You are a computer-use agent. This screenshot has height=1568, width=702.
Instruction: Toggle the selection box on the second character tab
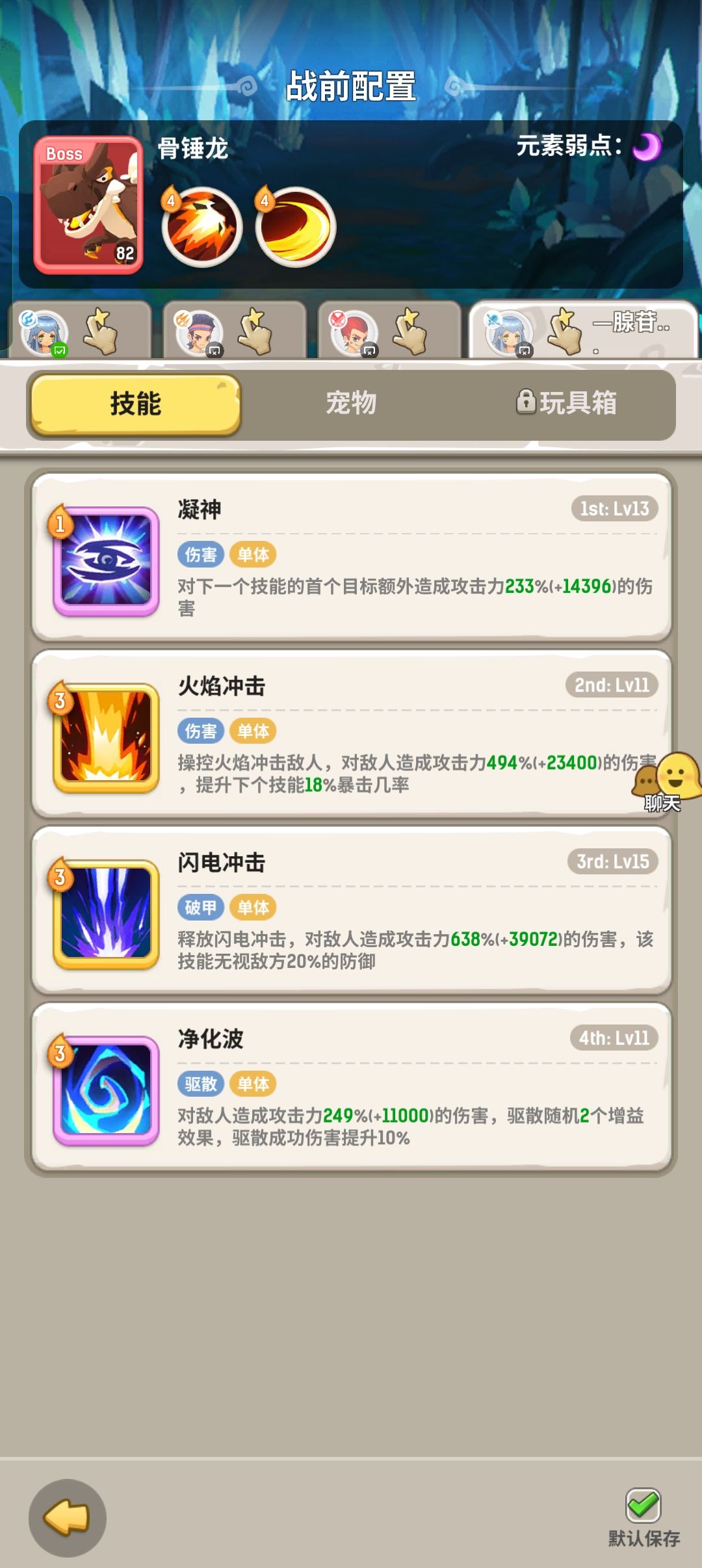coord(216,350)
